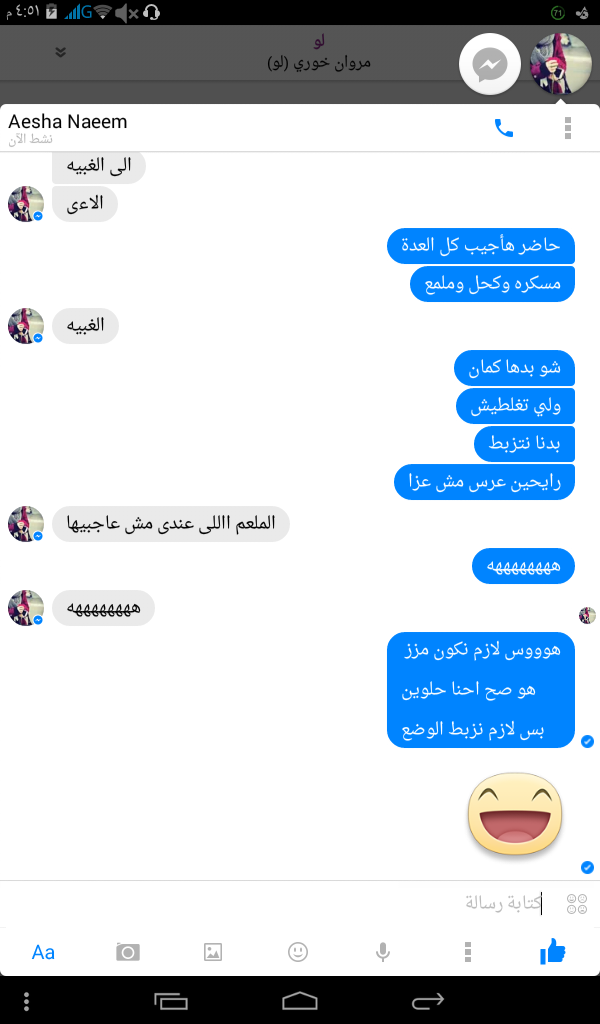
Task: Go back using the system back button
Action: click(x=428, y=1000)
